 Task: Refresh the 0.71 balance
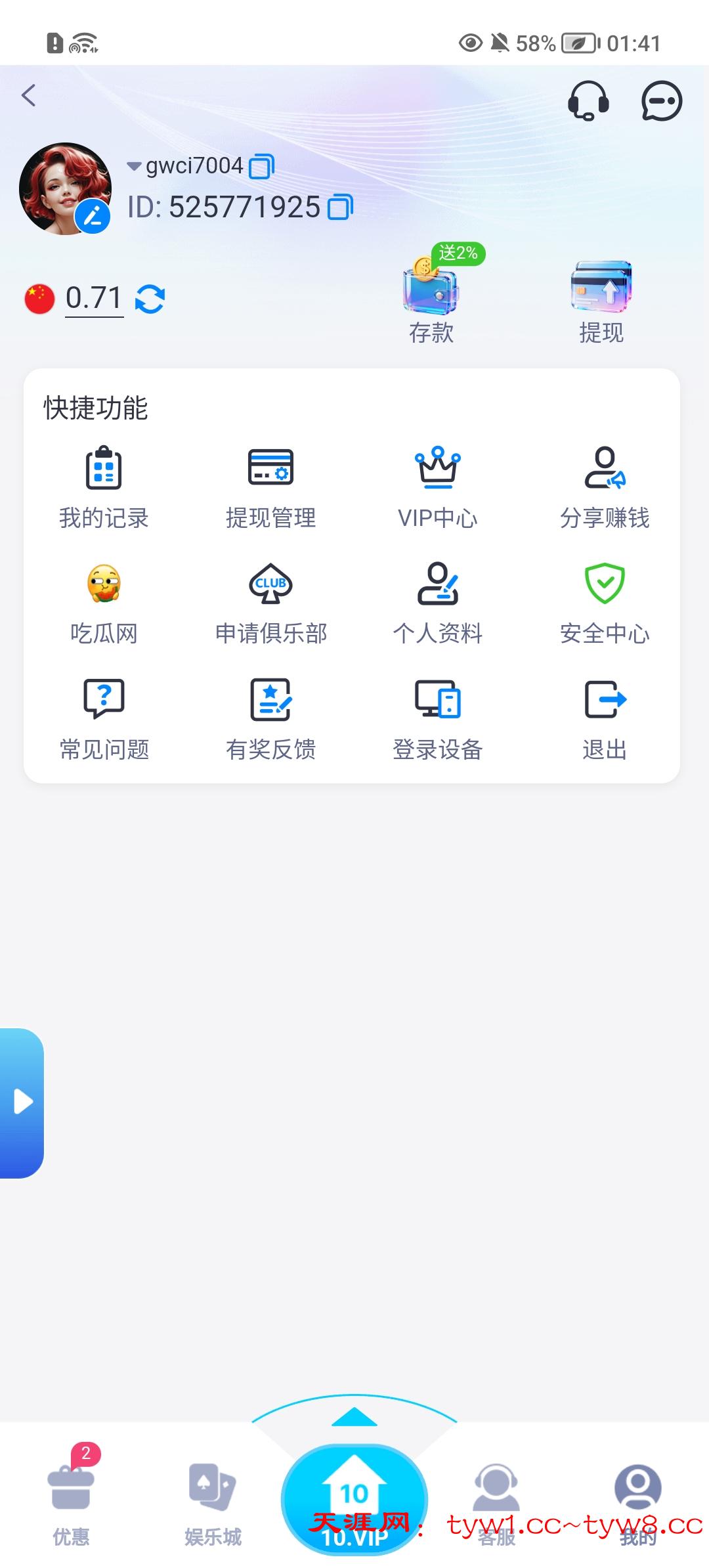pyautogui.click(x=150, y=299)
